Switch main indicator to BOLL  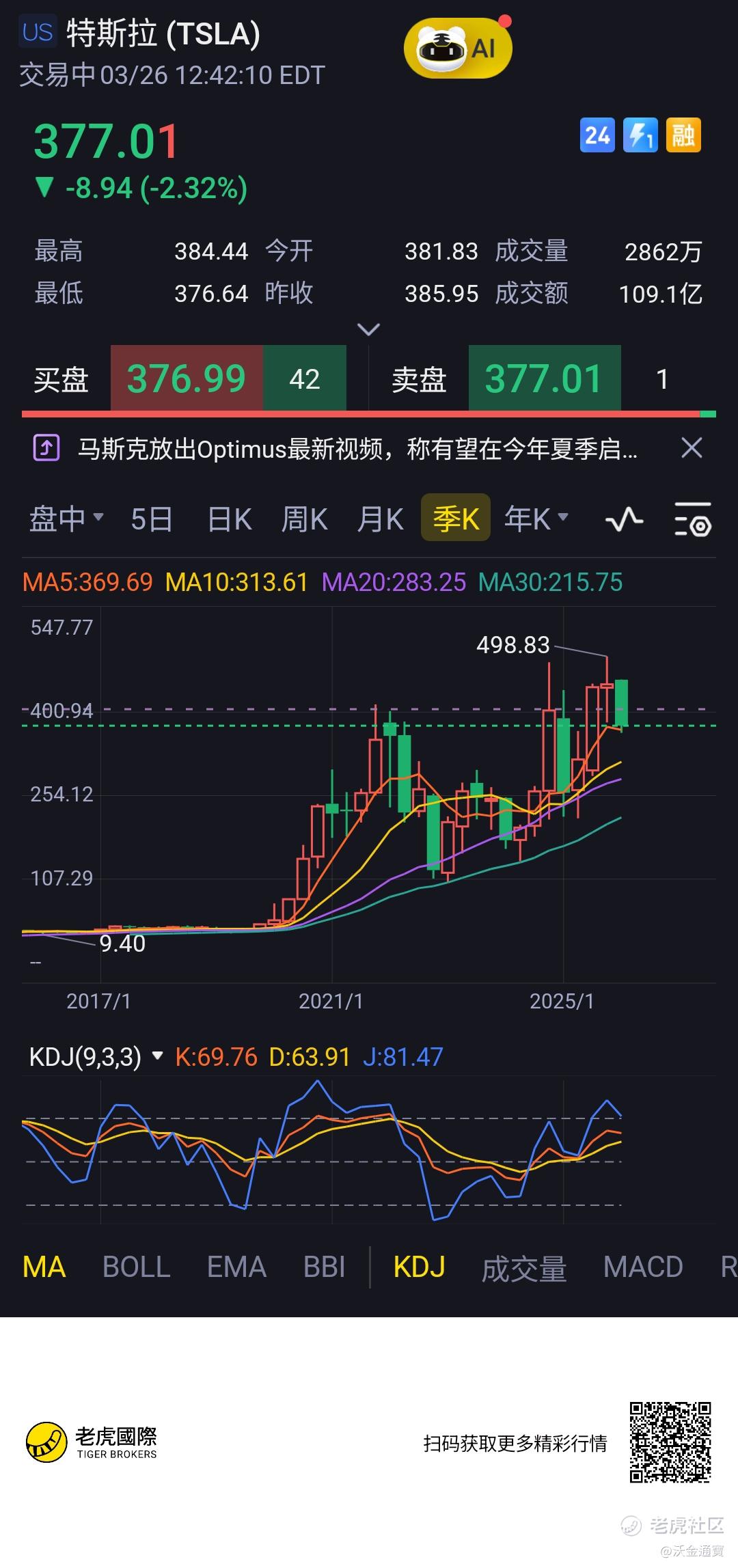136,1267
